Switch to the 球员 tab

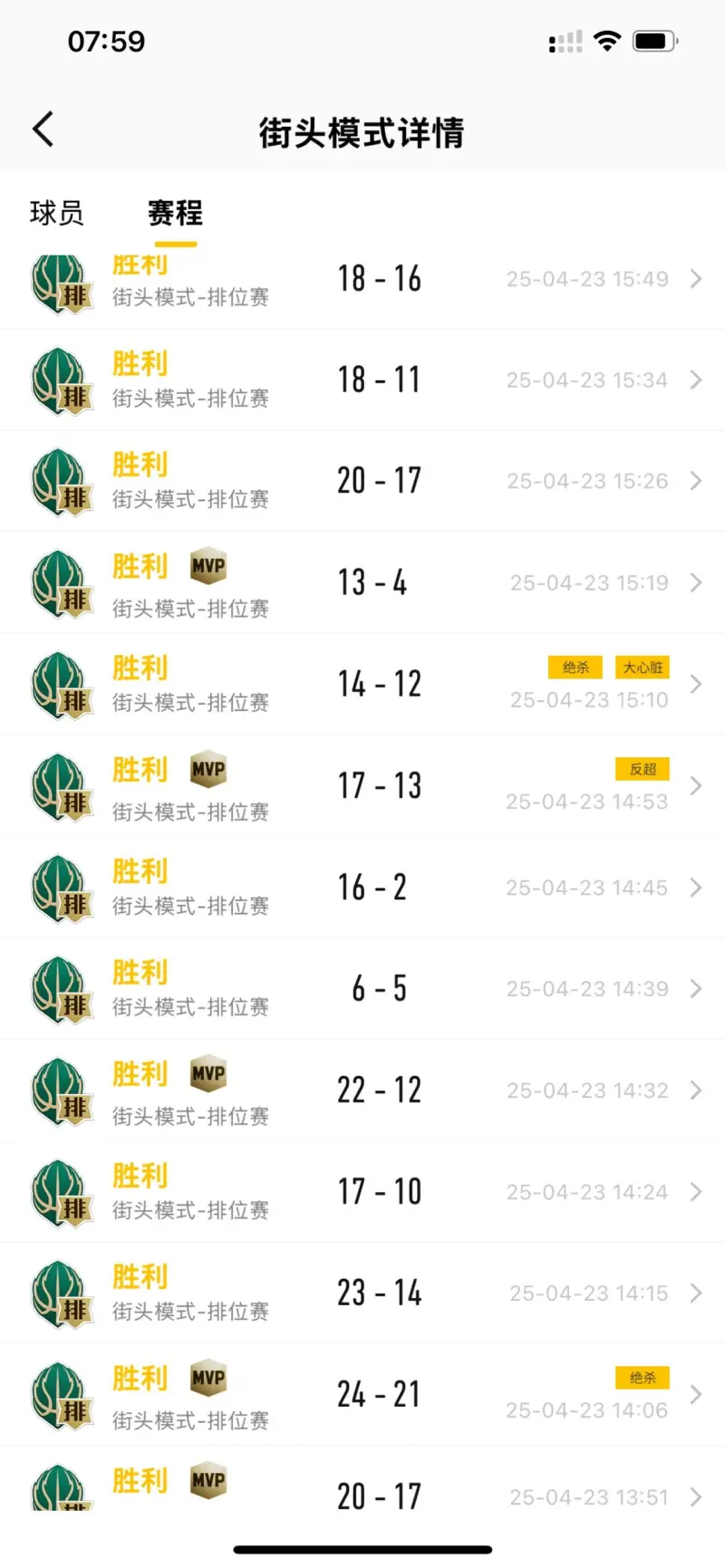(x=57, y=213)
